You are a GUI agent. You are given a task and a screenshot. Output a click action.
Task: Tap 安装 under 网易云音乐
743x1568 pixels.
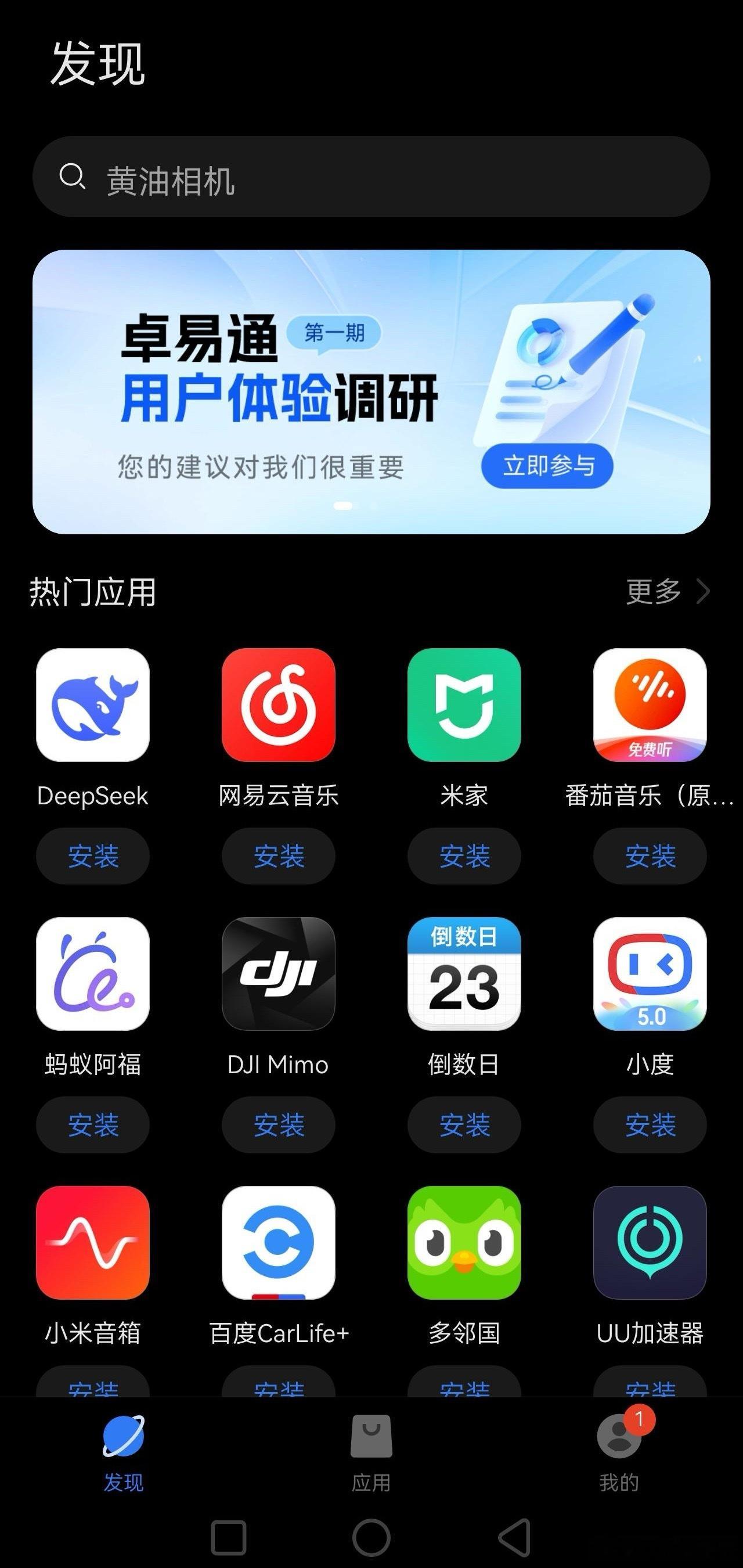[x=278, y=856]
